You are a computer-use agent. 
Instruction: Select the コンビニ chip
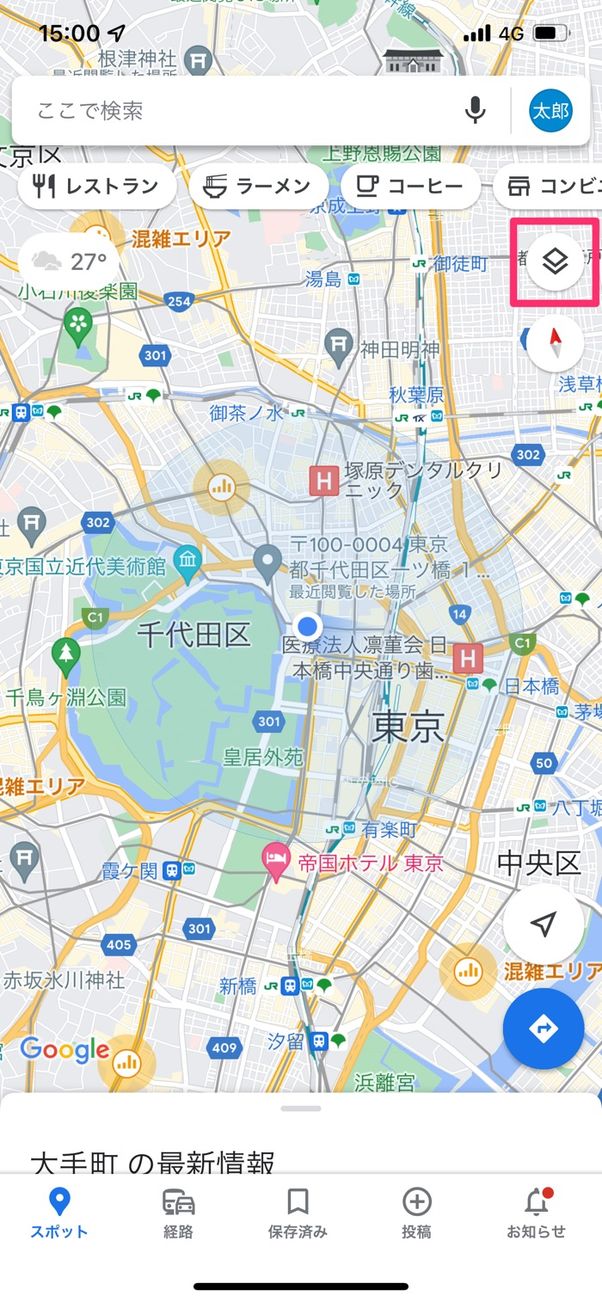click(552, 186)
